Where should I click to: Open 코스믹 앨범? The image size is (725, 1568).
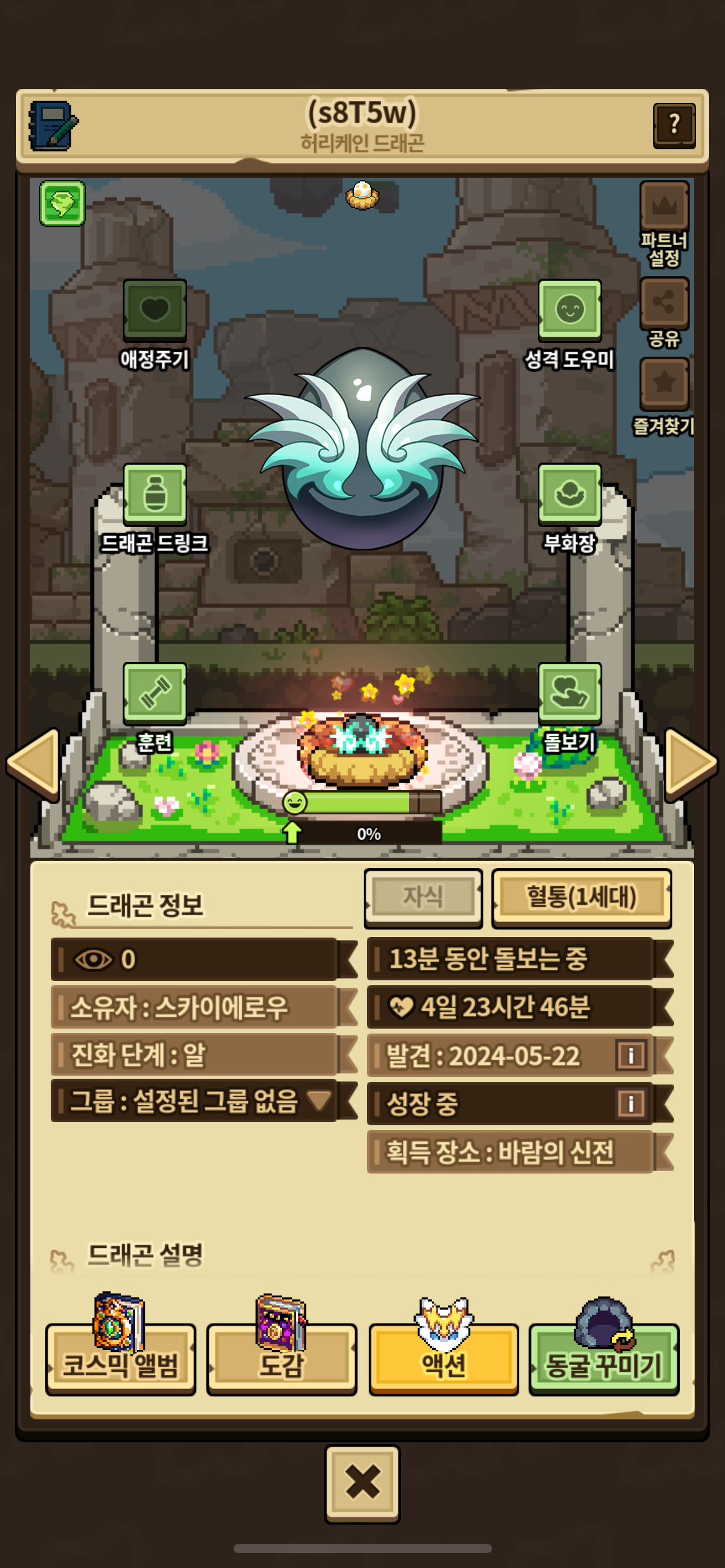coord(121,1361)
